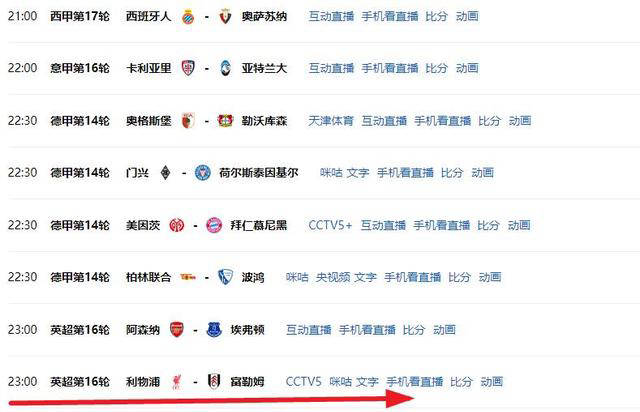Image resolution: width=640 pixels, height=412 pixels.
Task: Open 咪咕 stream for 门兴 match
Action: coord(331,173)
